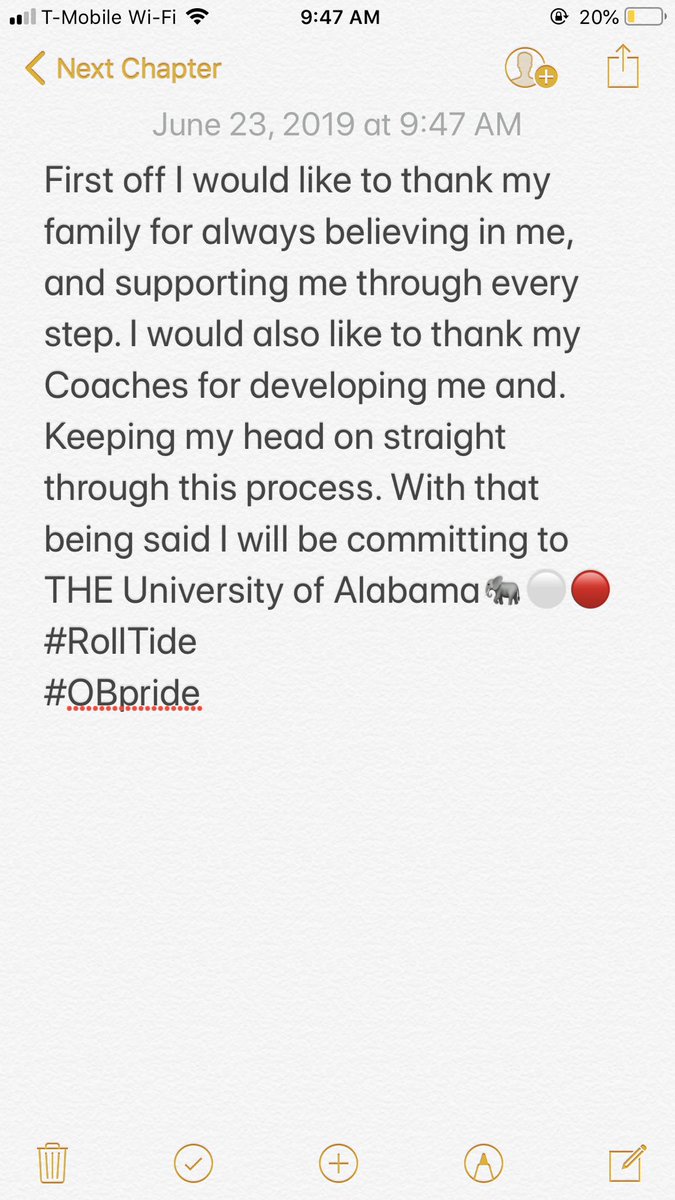This screenshot has height=1200, width=675.
Task: Add people to this note
Action: click(x=530, y=68)
